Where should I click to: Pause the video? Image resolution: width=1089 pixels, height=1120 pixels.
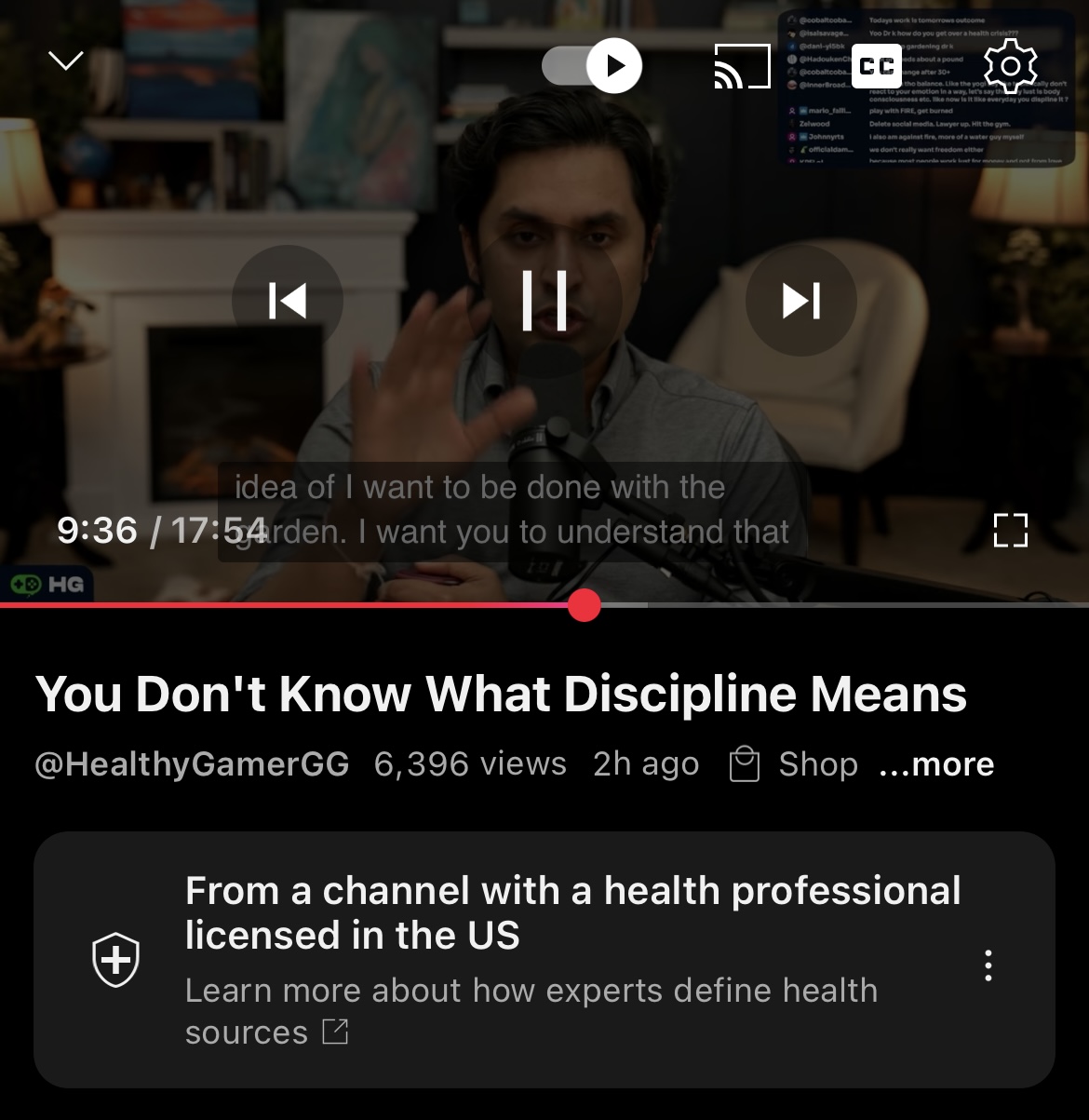click(x=544, y=301)
